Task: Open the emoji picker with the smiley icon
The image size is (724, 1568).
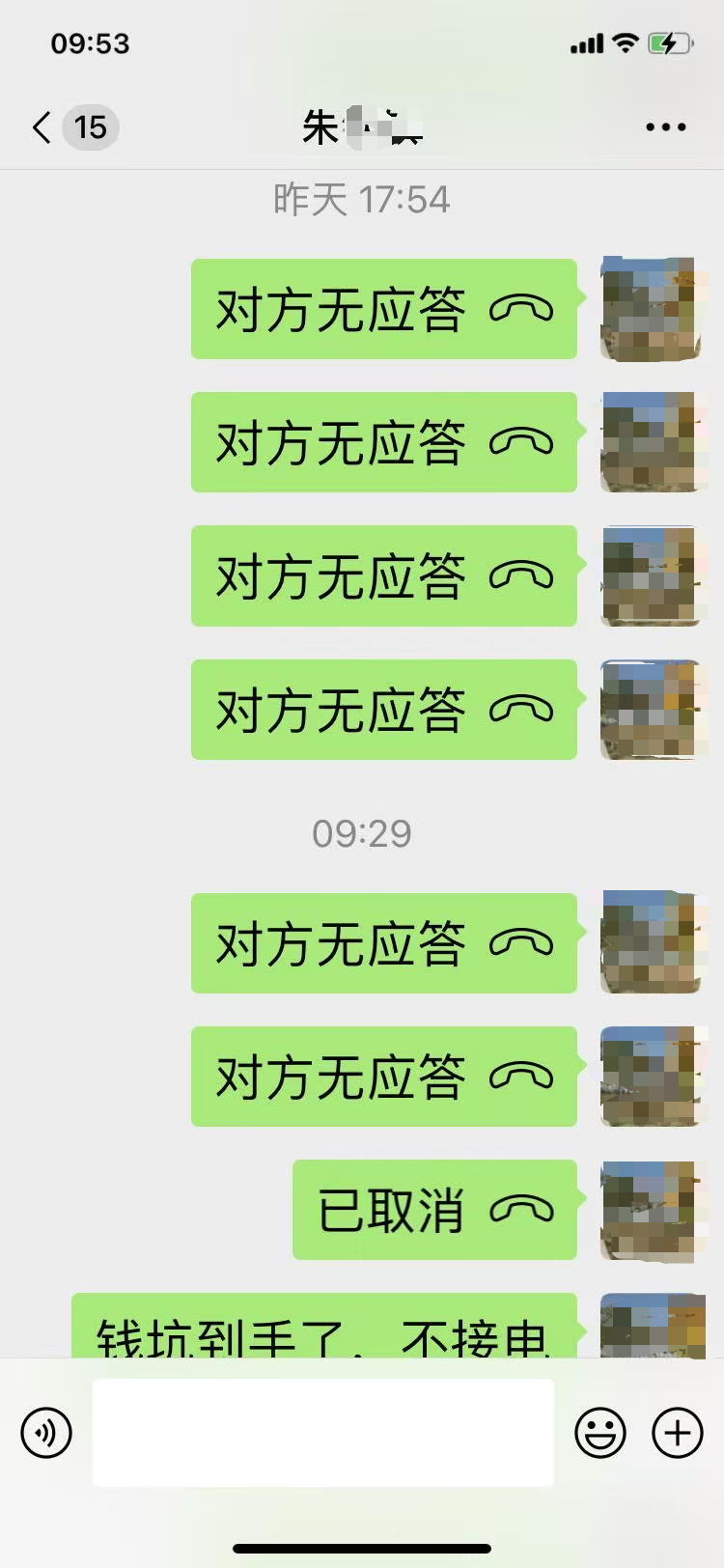Action: point(600,1433)
